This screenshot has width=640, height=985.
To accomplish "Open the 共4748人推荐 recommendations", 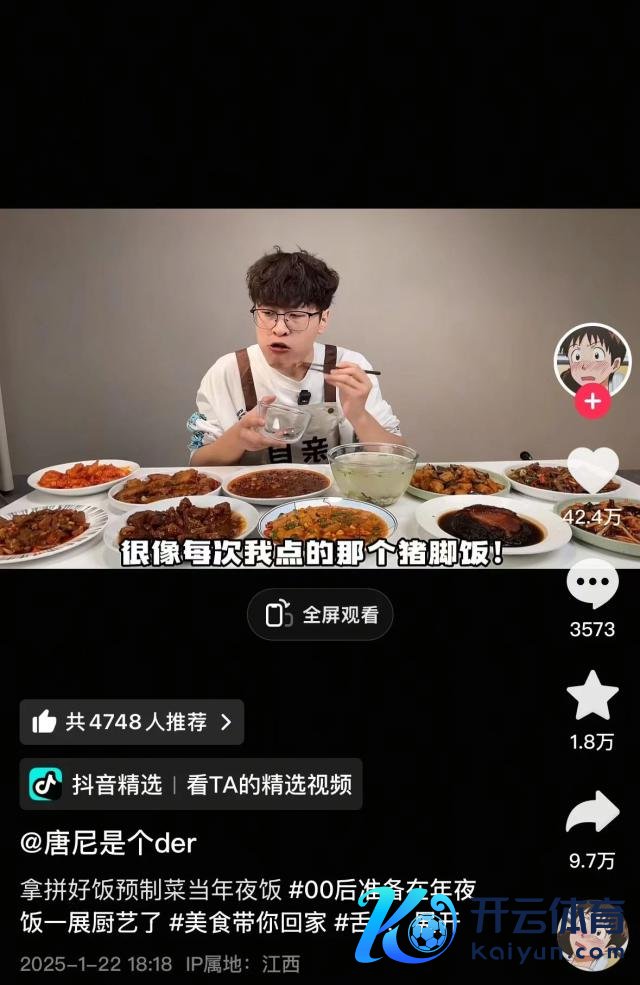I will [x=131, y=722].
